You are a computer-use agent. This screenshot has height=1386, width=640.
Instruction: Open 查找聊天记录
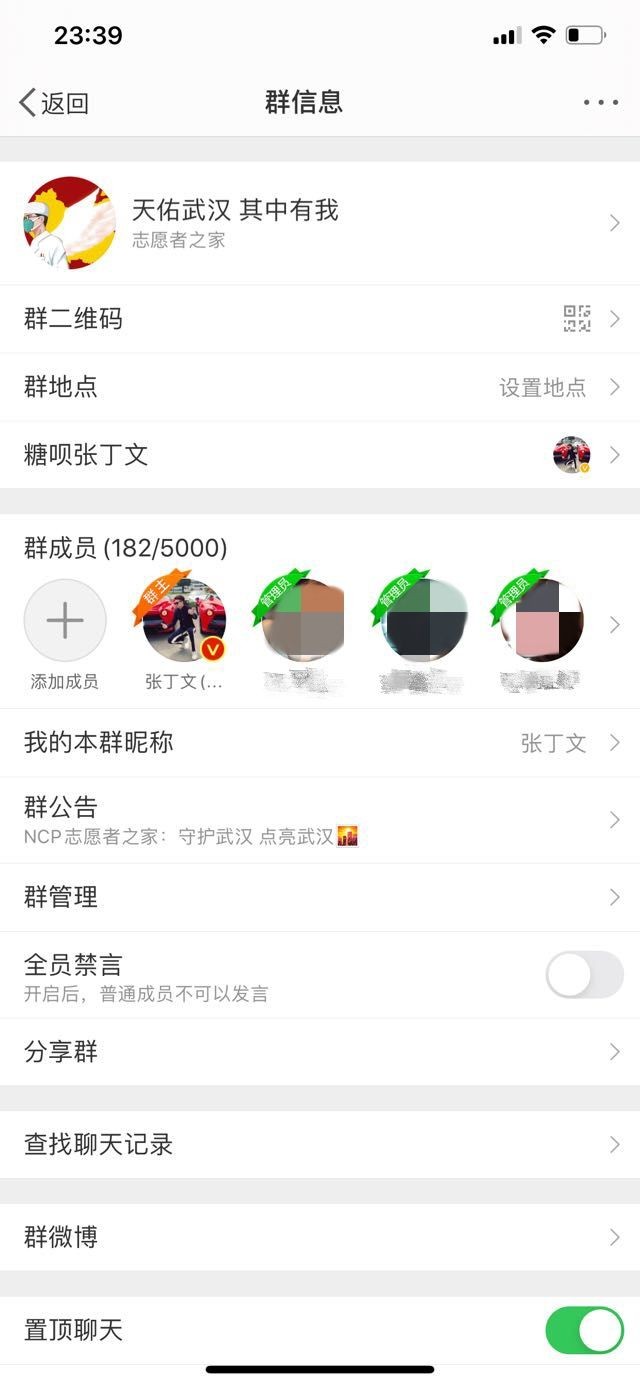click(x=320, y=1144)
